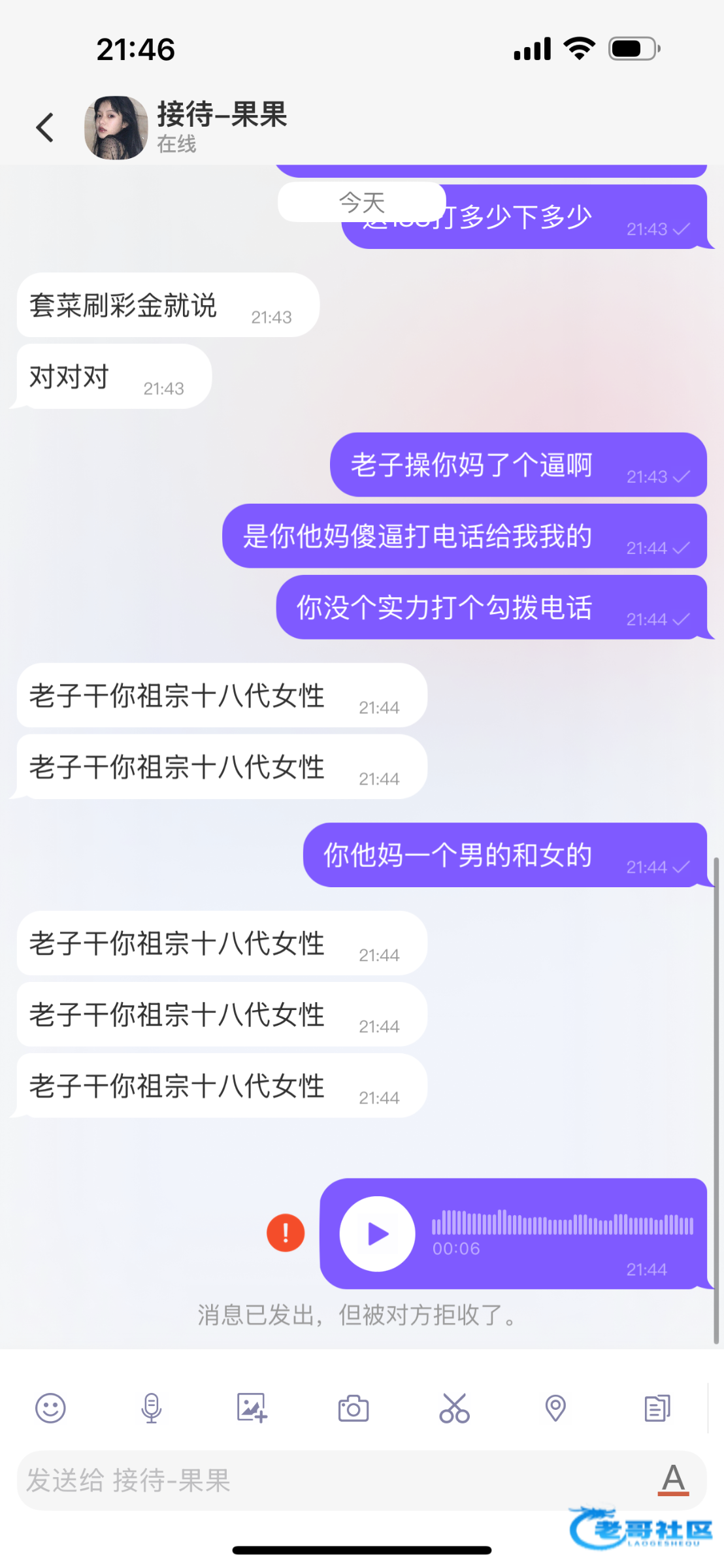Open text formatting with the A icon
This screenshot has width=724, height=1568.
[x=674, y=1480]
